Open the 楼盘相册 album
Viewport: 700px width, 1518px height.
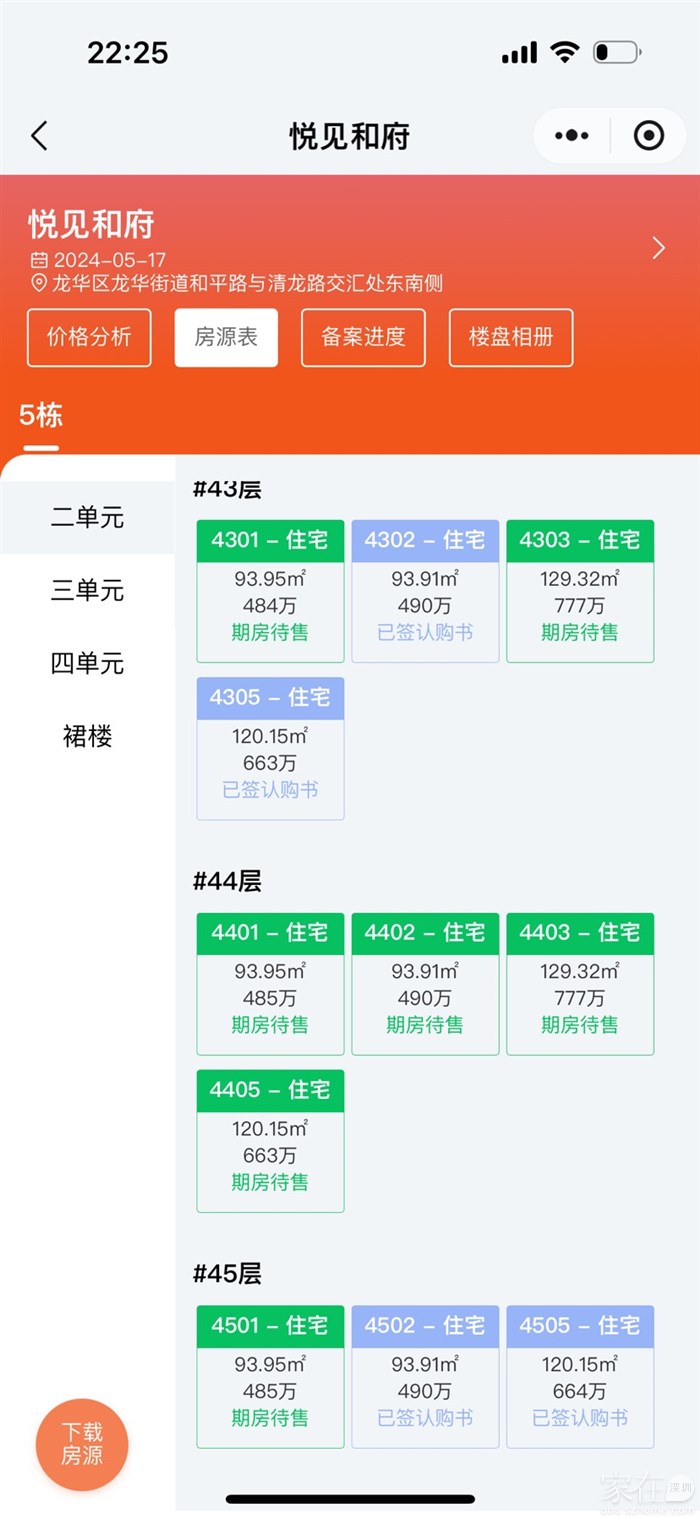(x=511, y=337)
